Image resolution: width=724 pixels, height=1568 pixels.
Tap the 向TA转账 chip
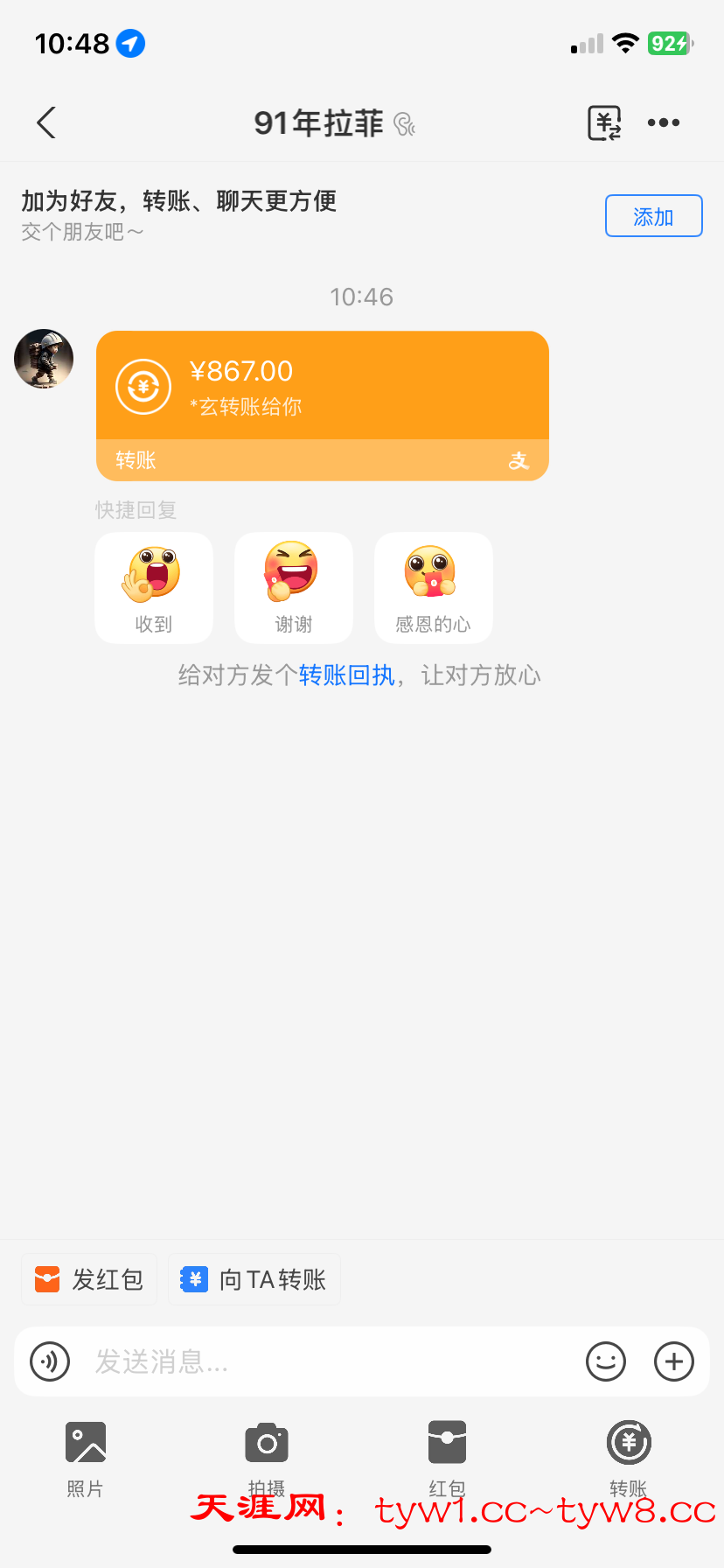254,1280
